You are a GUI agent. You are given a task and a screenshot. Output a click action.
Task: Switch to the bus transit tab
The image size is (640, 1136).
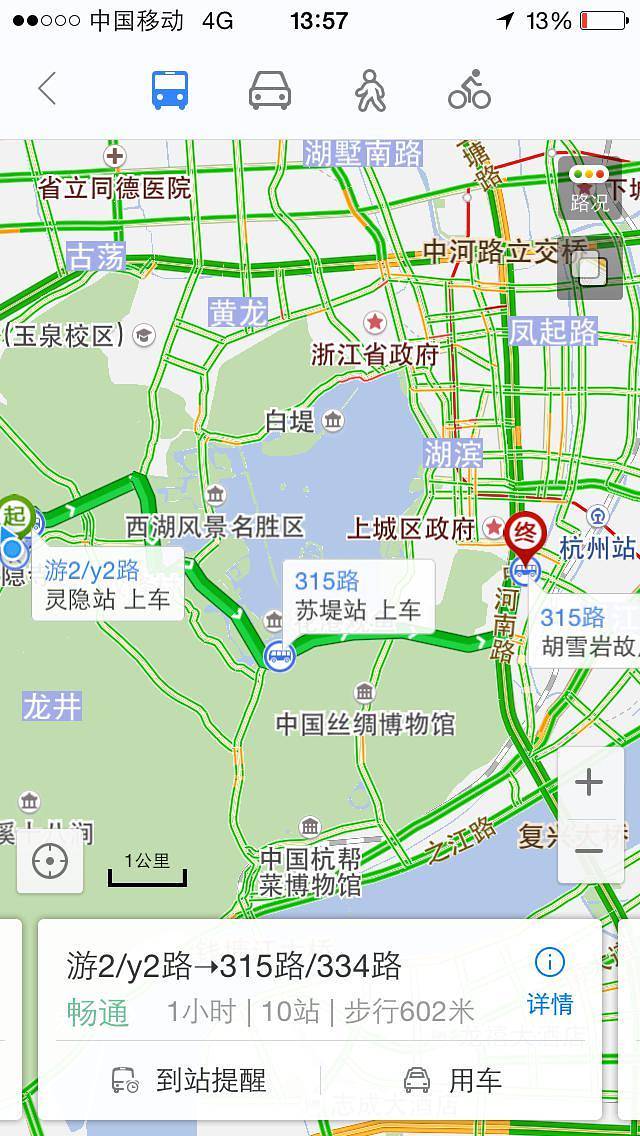pos(170,90)
